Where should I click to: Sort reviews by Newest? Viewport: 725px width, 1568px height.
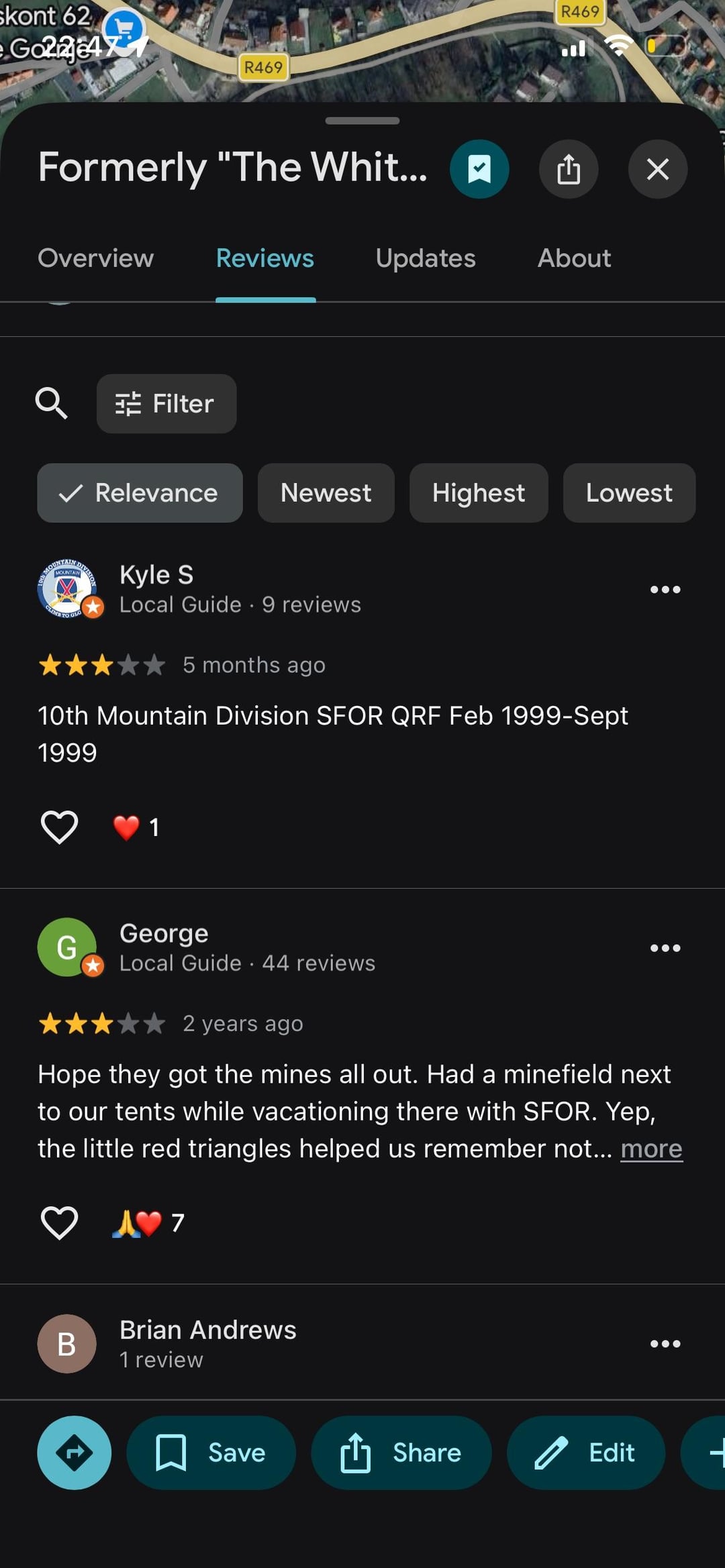[326, 492]
